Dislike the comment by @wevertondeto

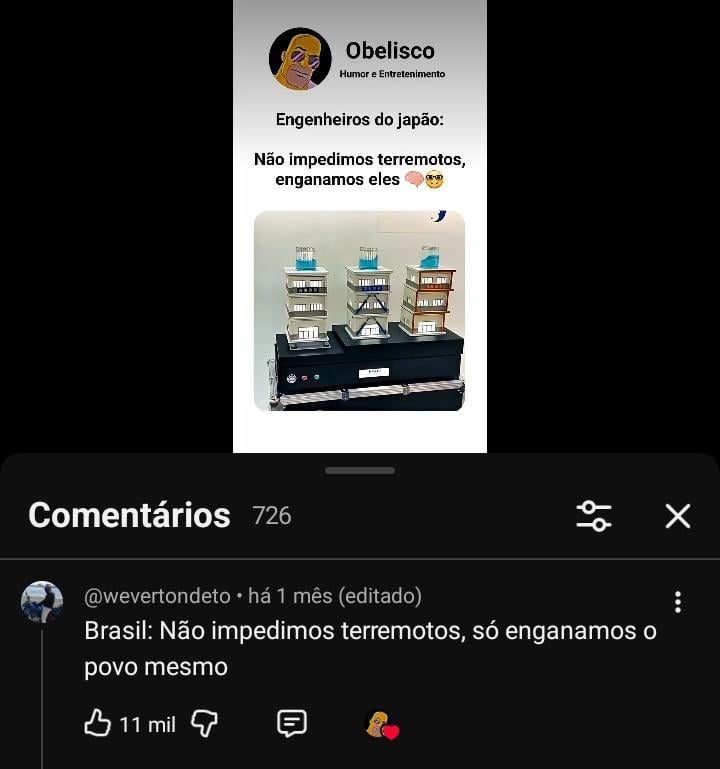[x=204, y=724]
